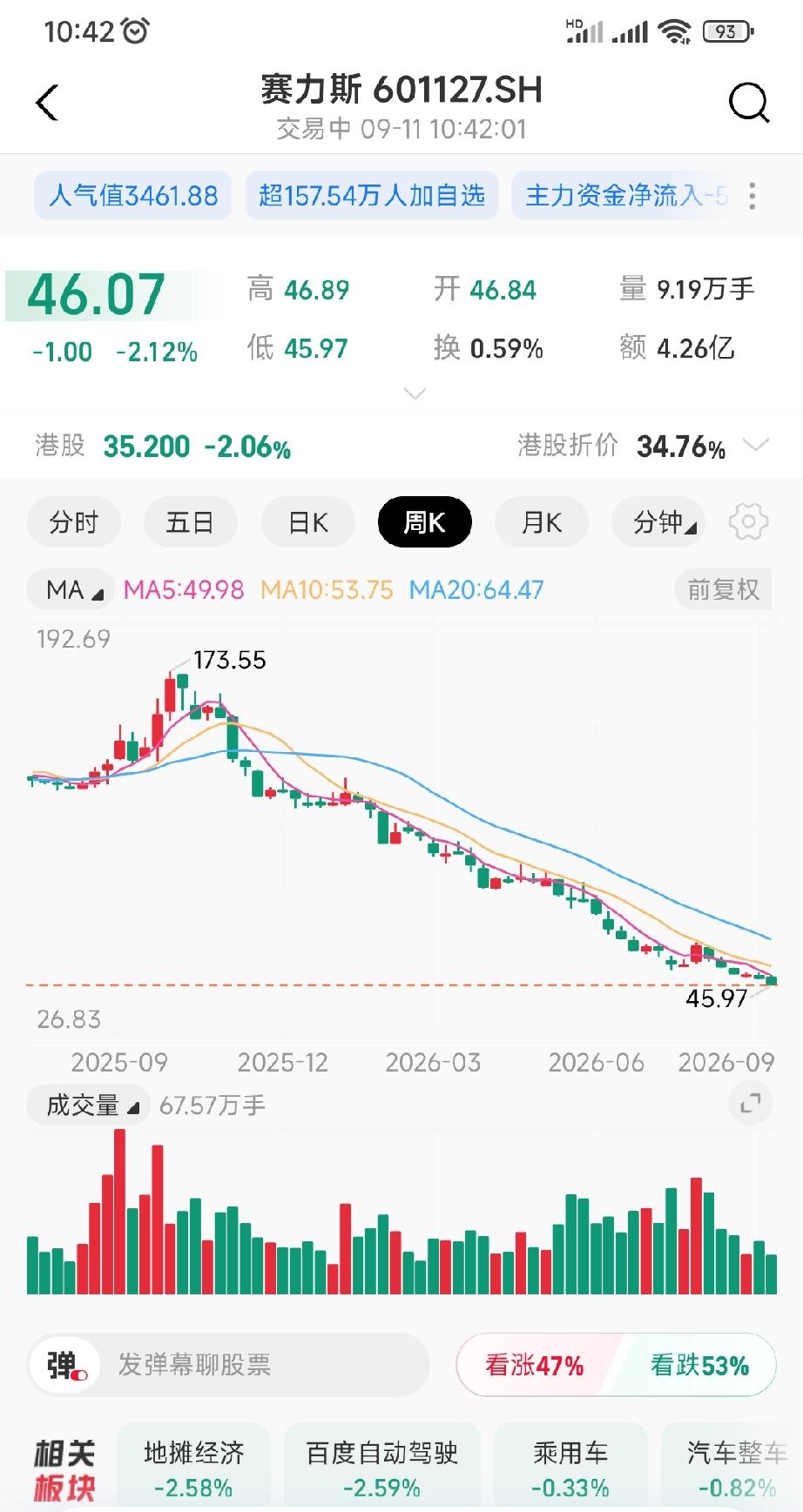Expand the 港股折价 dropdown arrow
Screen dimensions: 803x1512
click(x=756, y=446)
